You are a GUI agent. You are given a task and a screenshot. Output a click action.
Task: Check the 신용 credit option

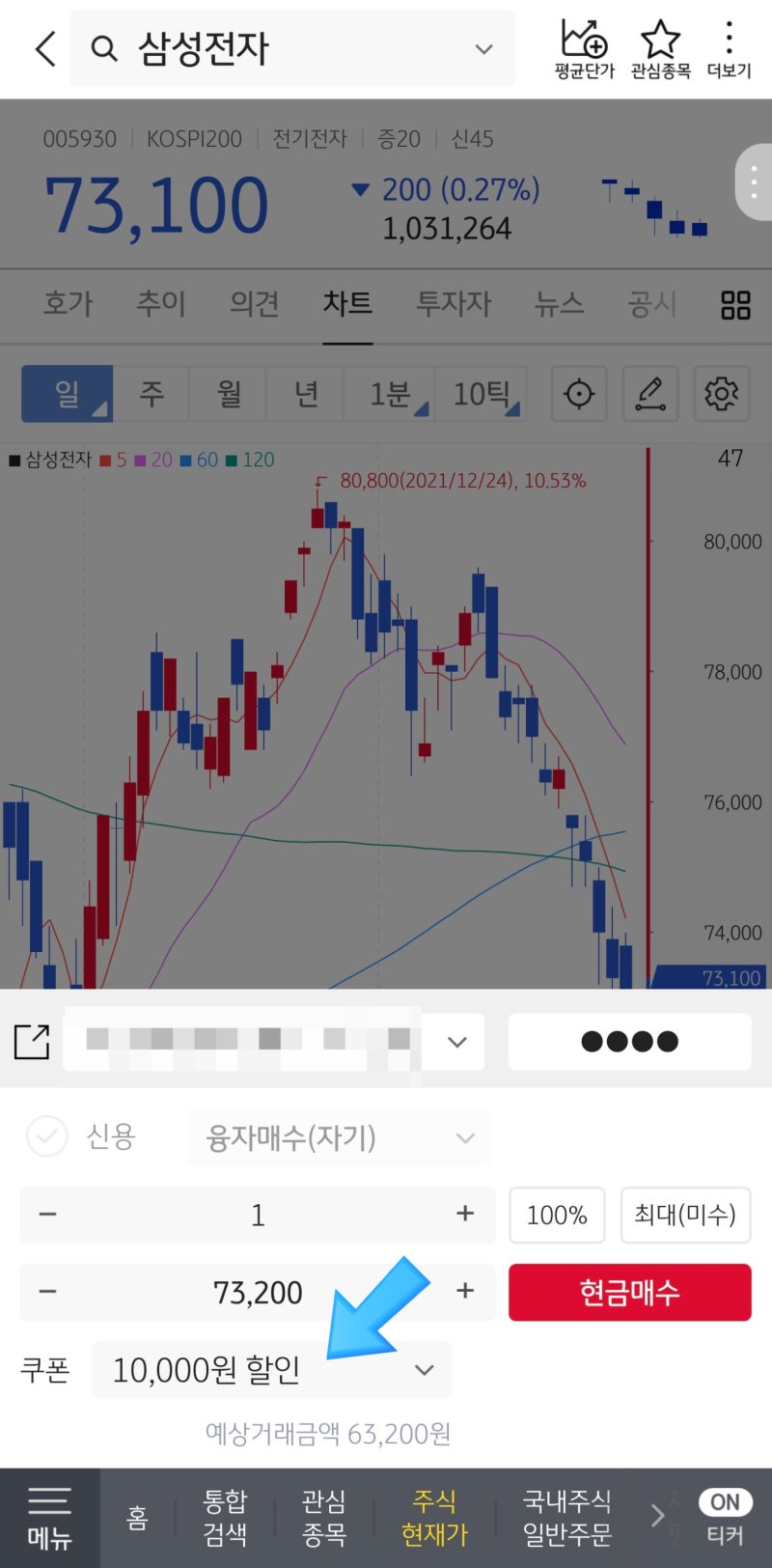tap(47, 1136)
